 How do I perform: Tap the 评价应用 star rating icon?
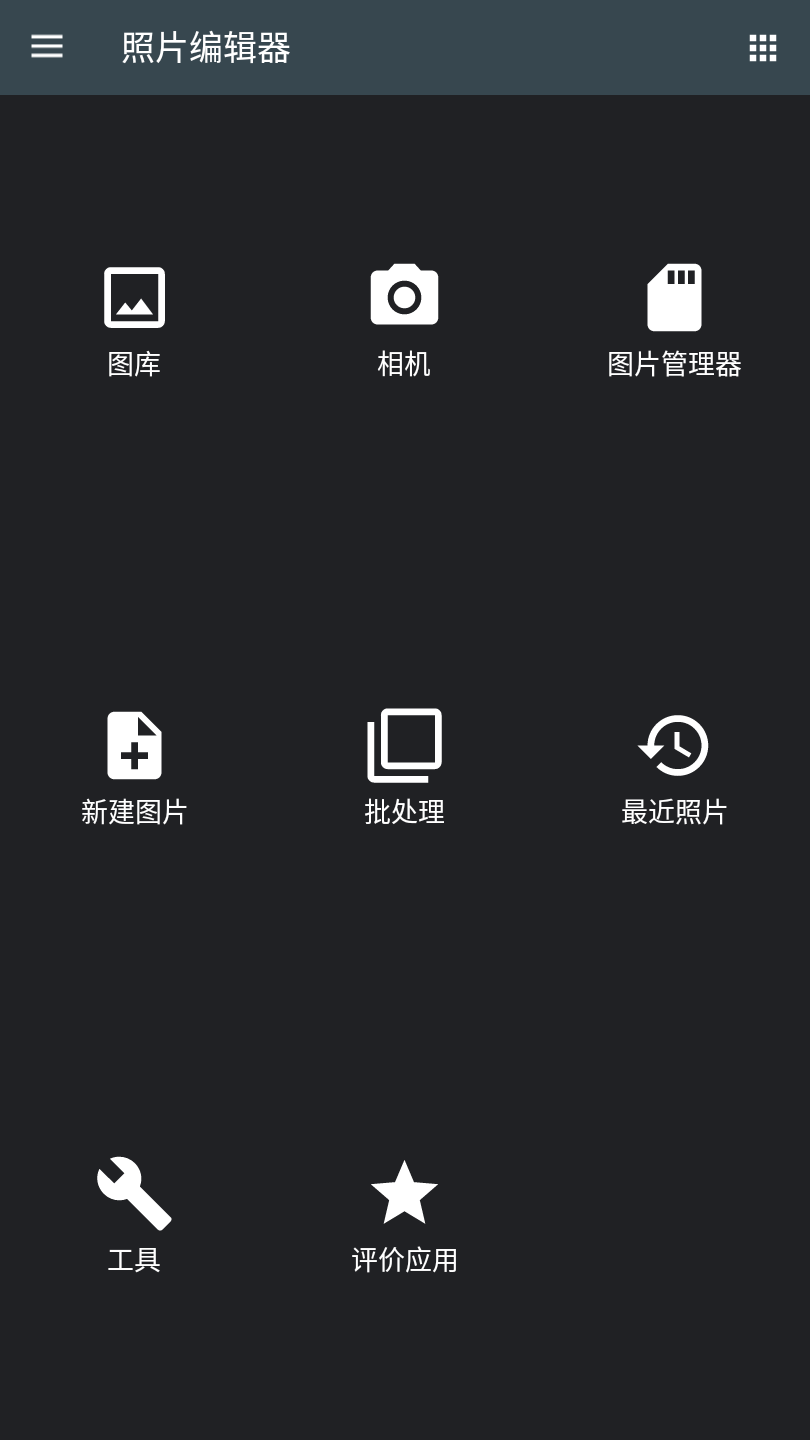405,1192
